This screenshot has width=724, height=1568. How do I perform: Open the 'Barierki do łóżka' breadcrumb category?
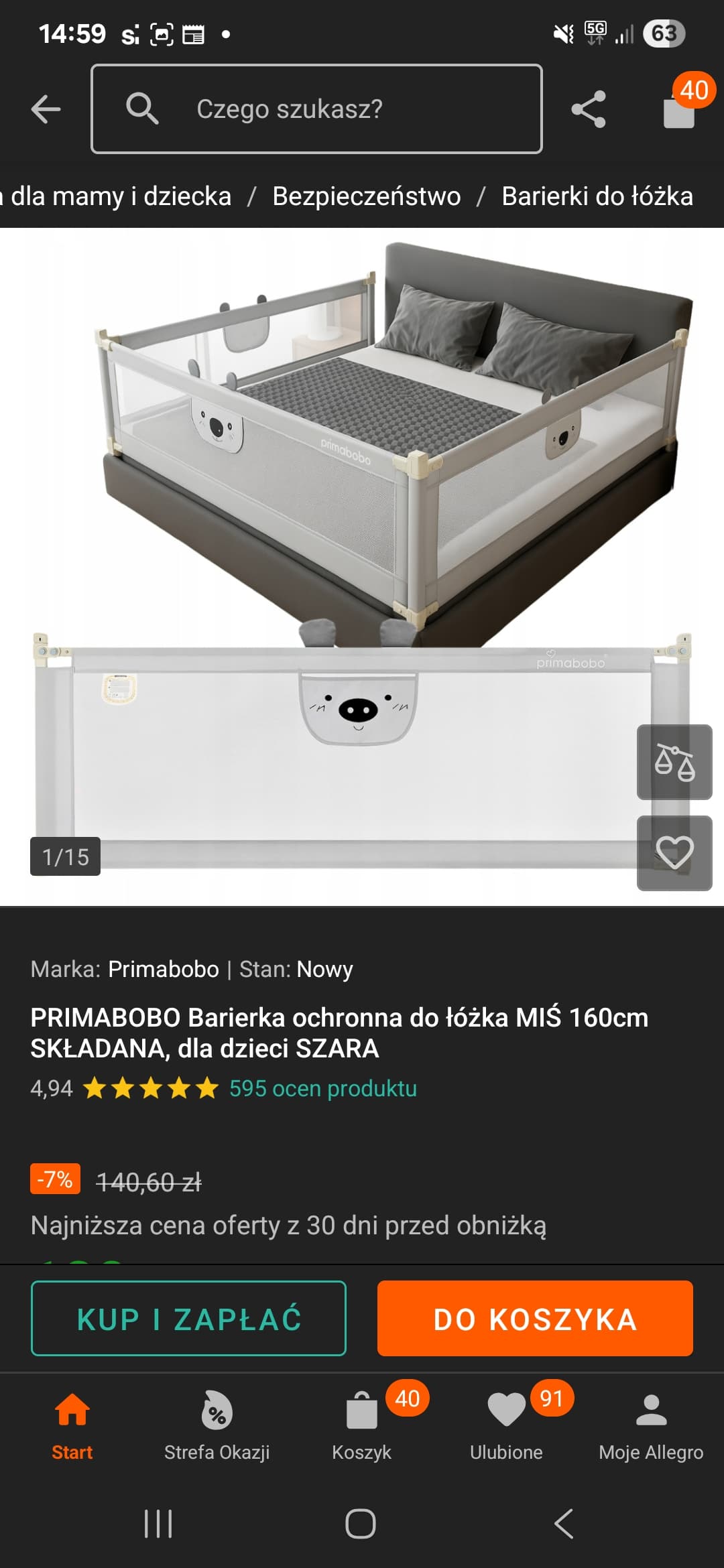tap(597, 196)
